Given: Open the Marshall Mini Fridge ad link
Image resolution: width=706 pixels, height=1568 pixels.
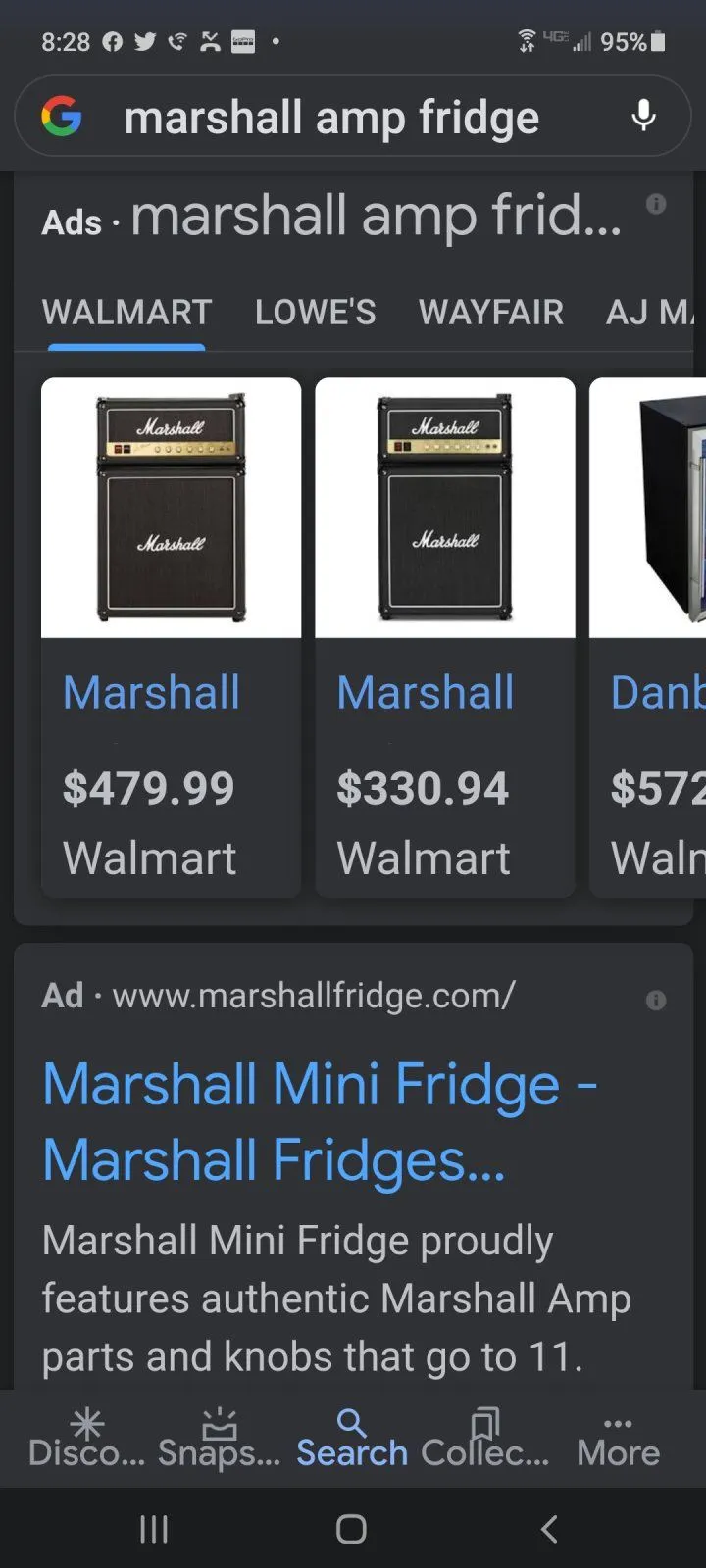Looking at the screenshot, I should point(319,1122).
